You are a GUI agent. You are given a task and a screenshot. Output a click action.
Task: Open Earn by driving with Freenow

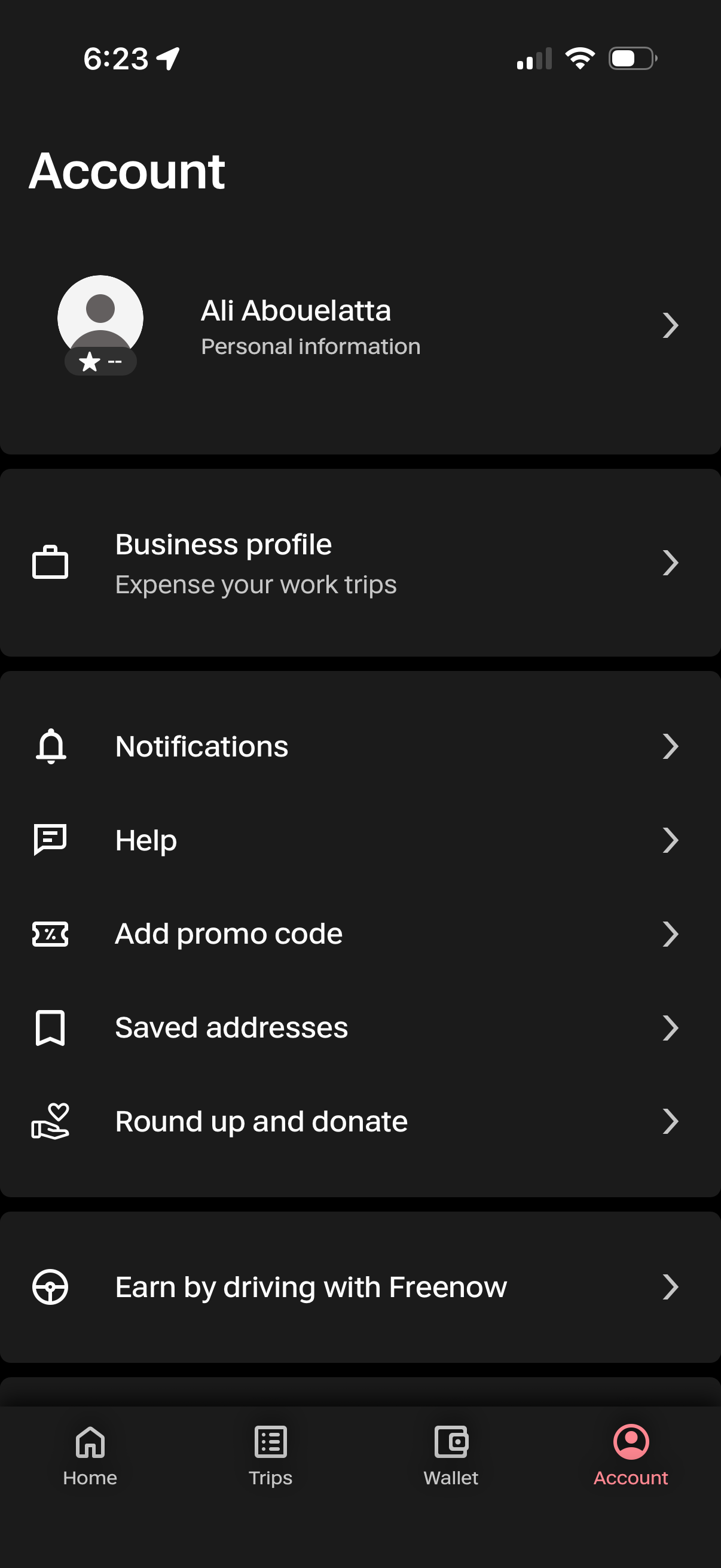(x=310, y=1286)
